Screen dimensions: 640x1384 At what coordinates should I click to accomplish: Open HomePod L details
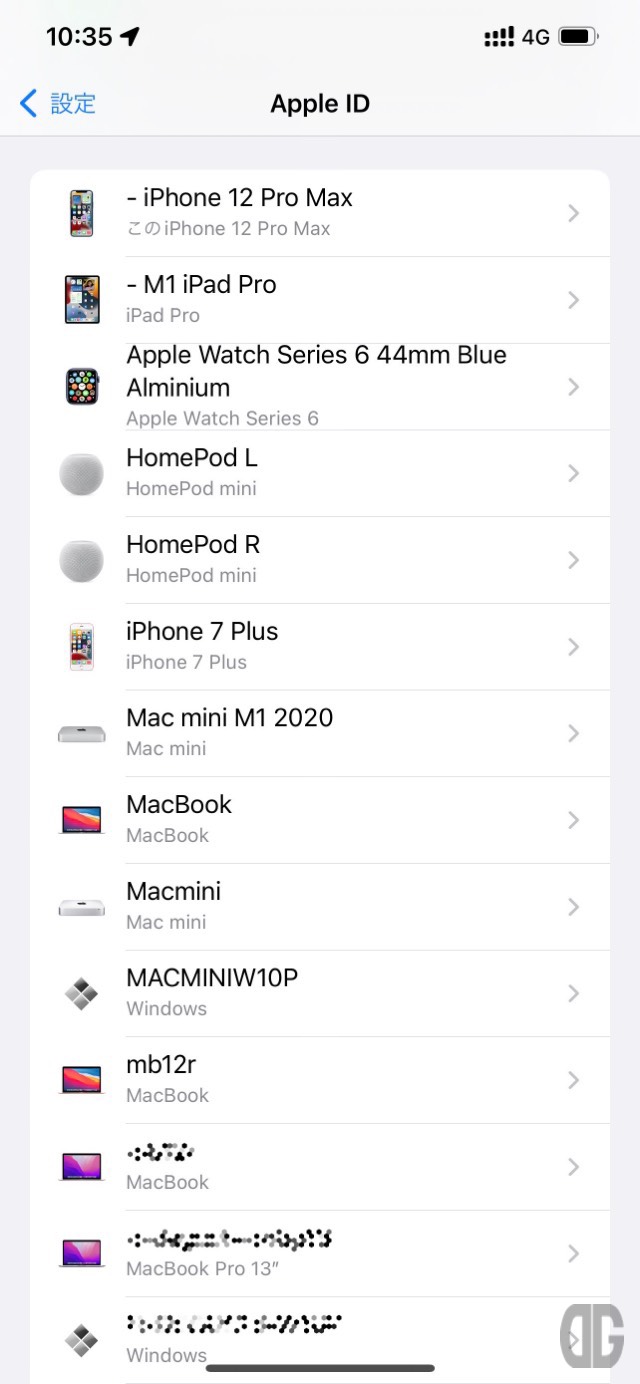[x=320, y=473]
